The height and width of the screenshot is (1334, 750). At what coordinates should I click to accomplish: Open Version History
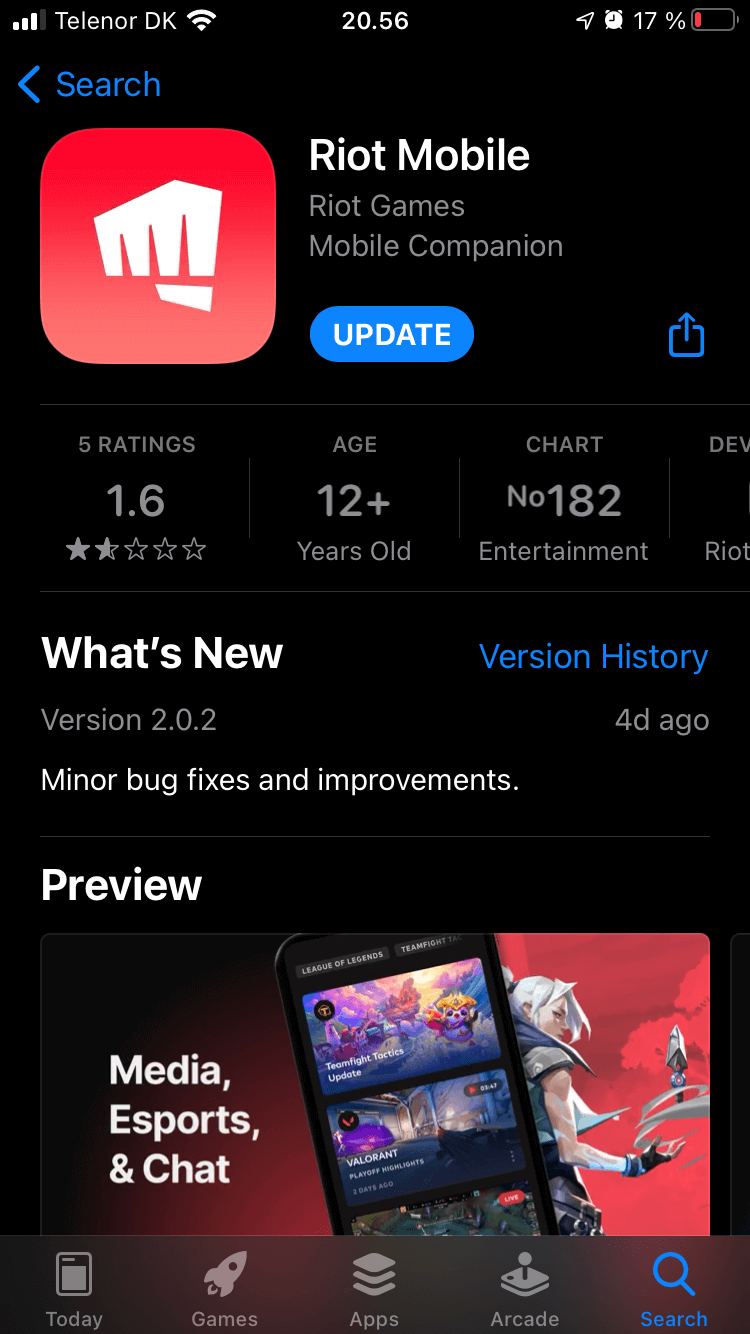[x=593, y=657]
